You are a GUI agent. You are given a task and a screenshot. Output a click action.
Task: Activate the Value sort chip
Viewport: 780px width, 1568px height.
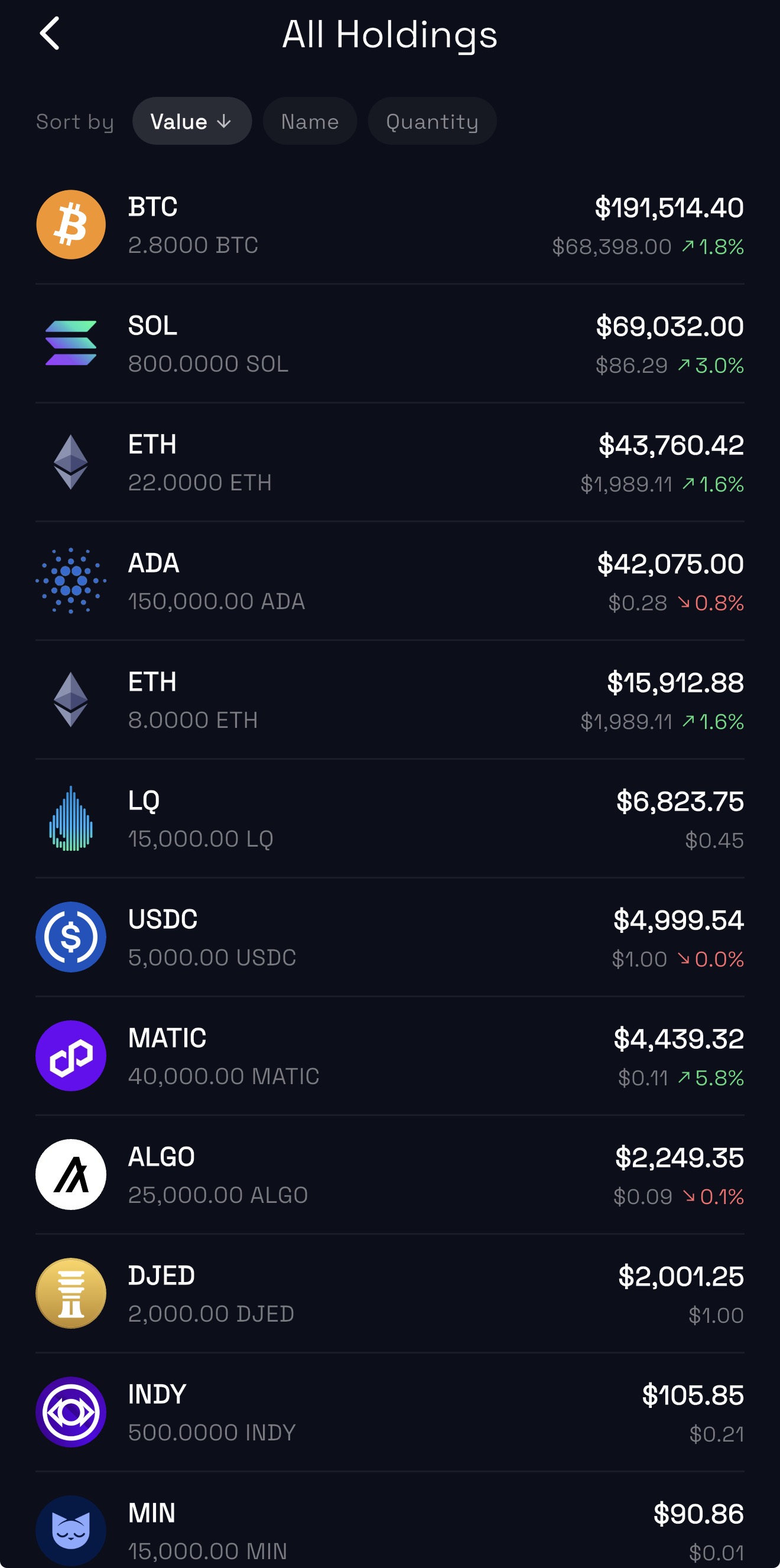192,121
